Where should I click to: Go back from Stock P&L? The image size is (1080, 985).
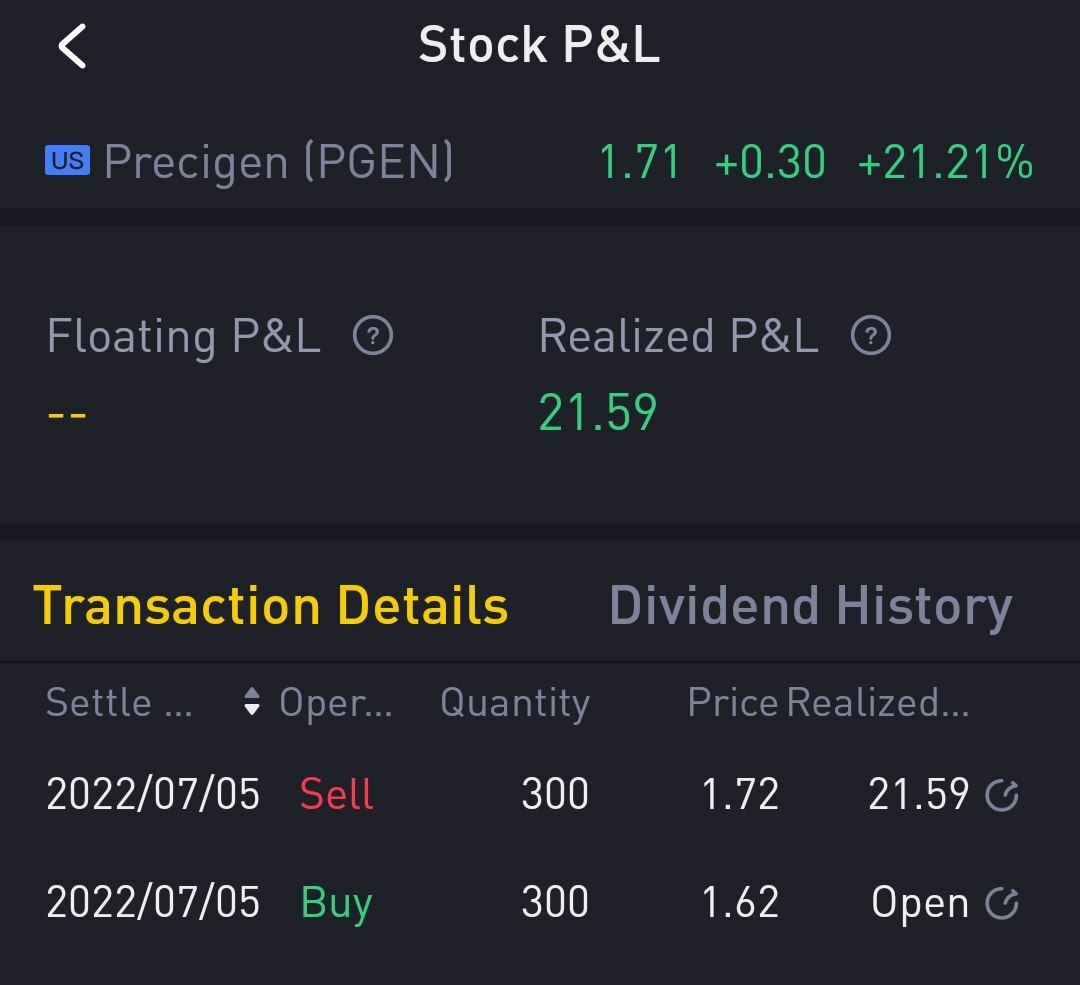72,47
